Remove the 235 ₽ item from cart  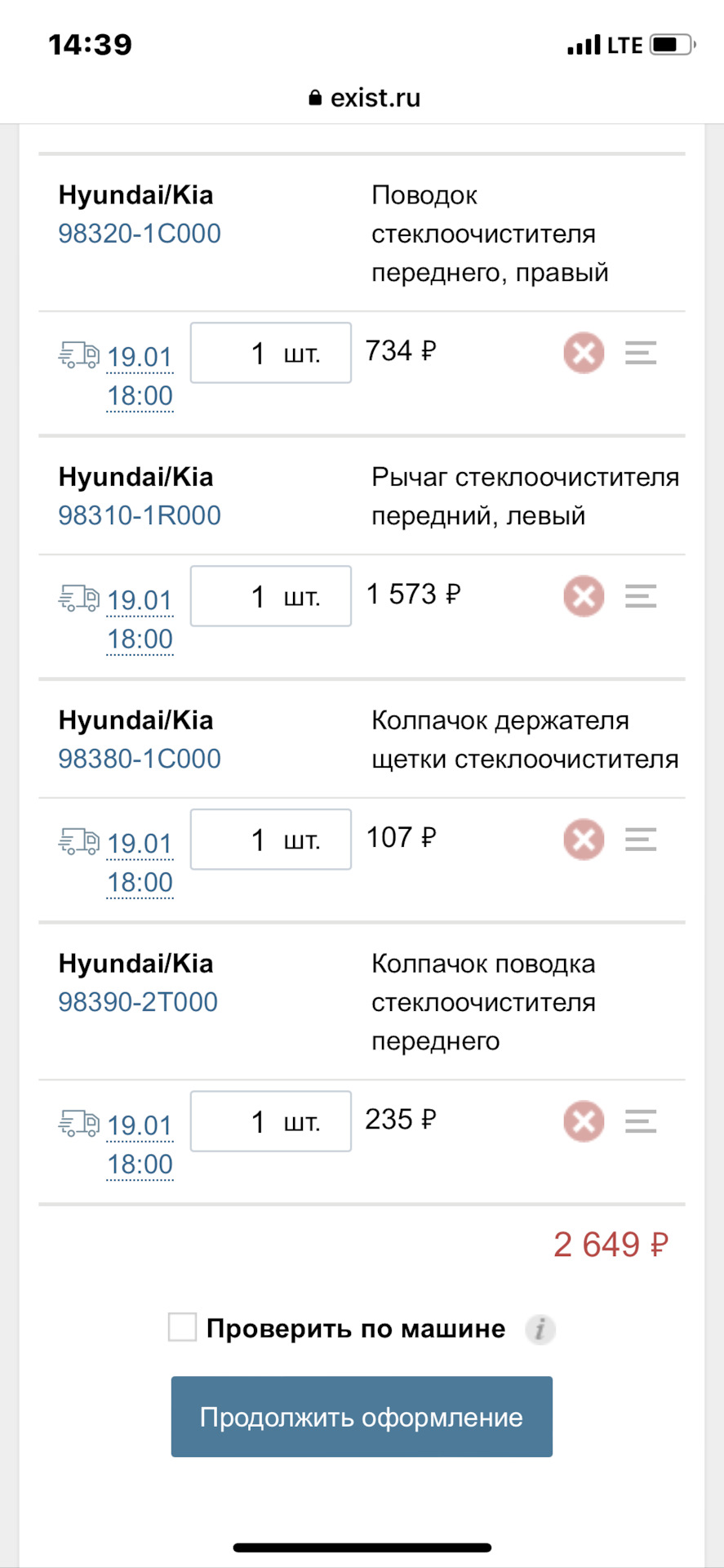point(584,1121)
